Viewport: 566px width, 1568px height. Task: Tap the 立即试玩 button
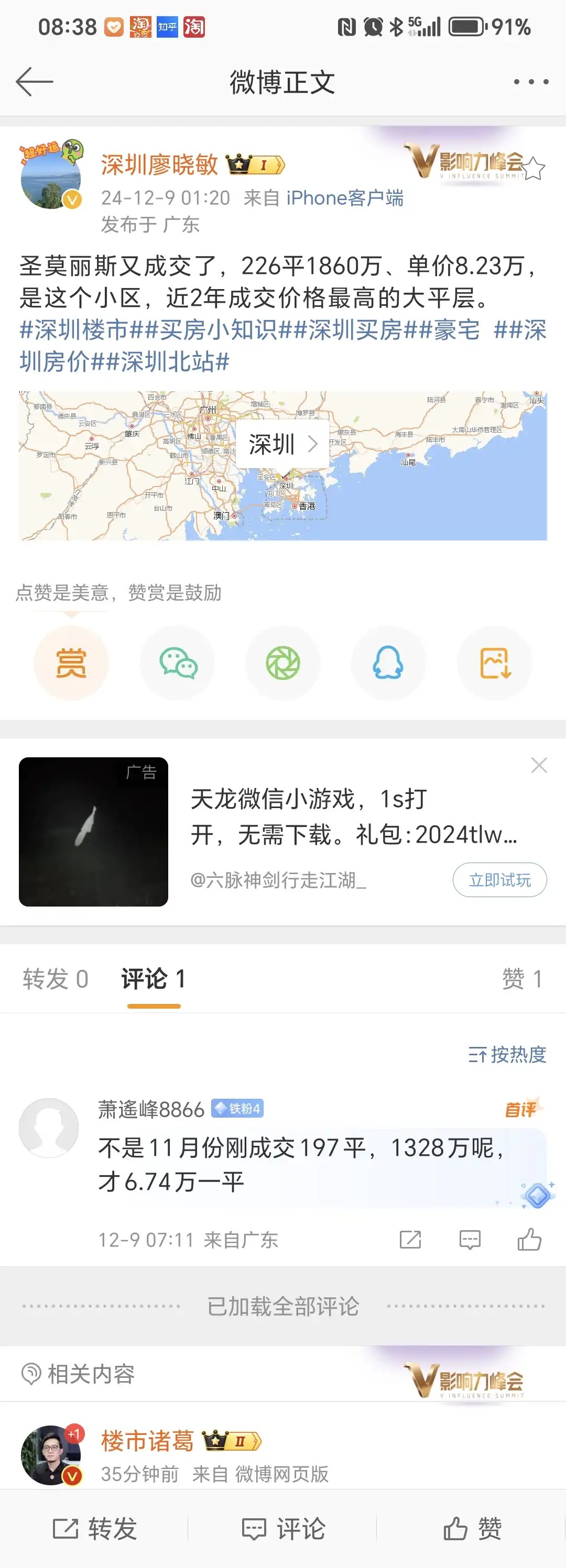[x=499, y=879]
